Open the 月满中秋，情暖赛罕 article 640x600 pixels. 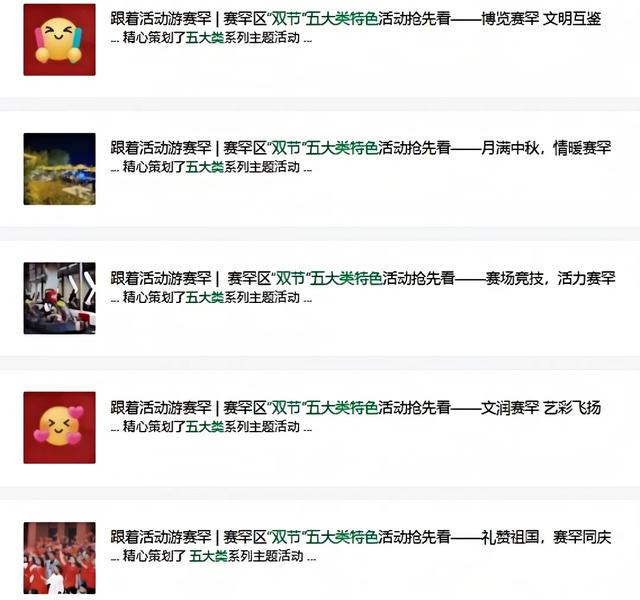coord(360,148)
